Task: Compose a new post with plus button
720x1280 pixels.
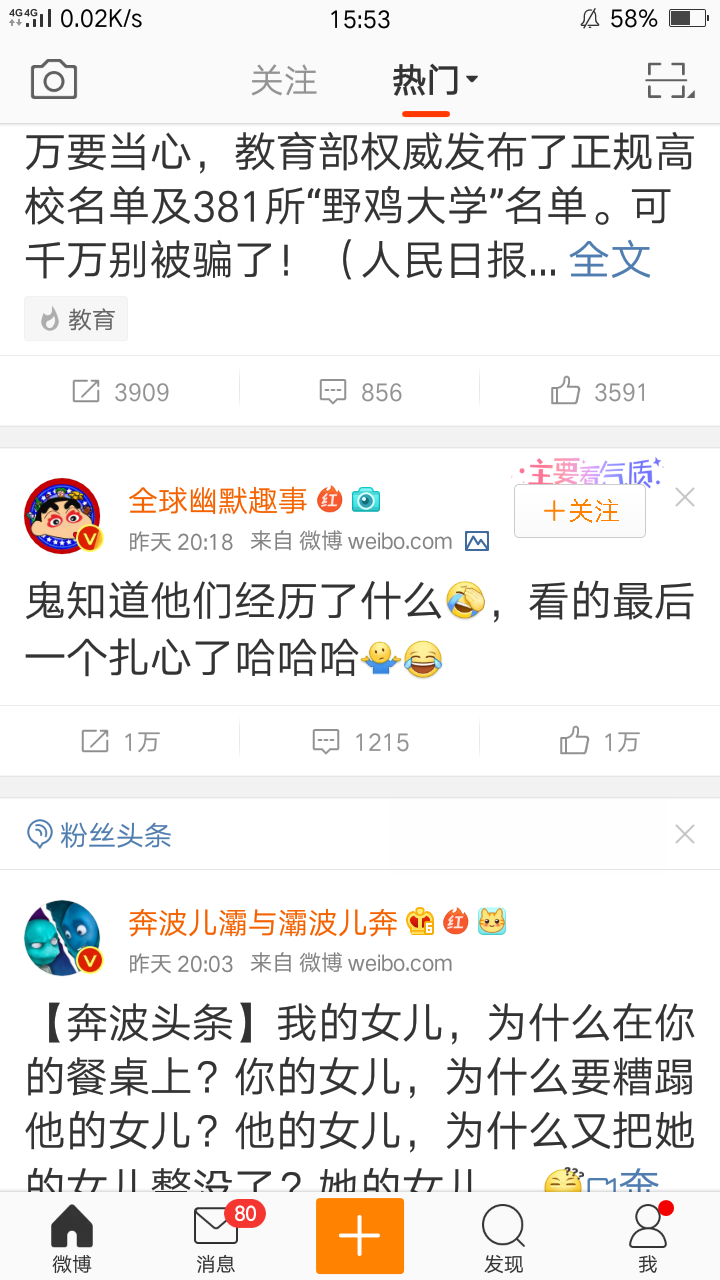Action: point(360,1236)
